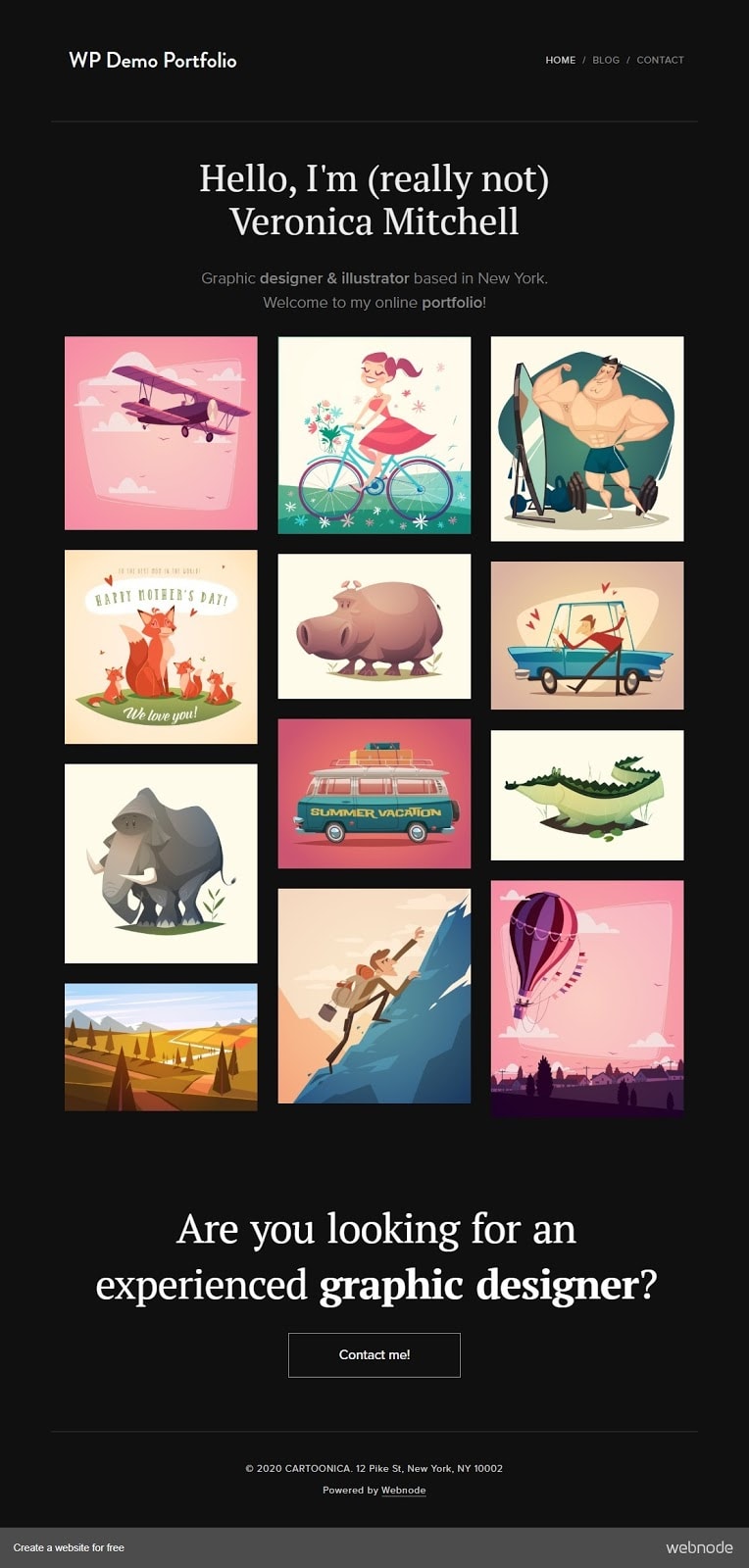
Task: Follow the Webnode link in footer
Action: [x=403, y=1490]
